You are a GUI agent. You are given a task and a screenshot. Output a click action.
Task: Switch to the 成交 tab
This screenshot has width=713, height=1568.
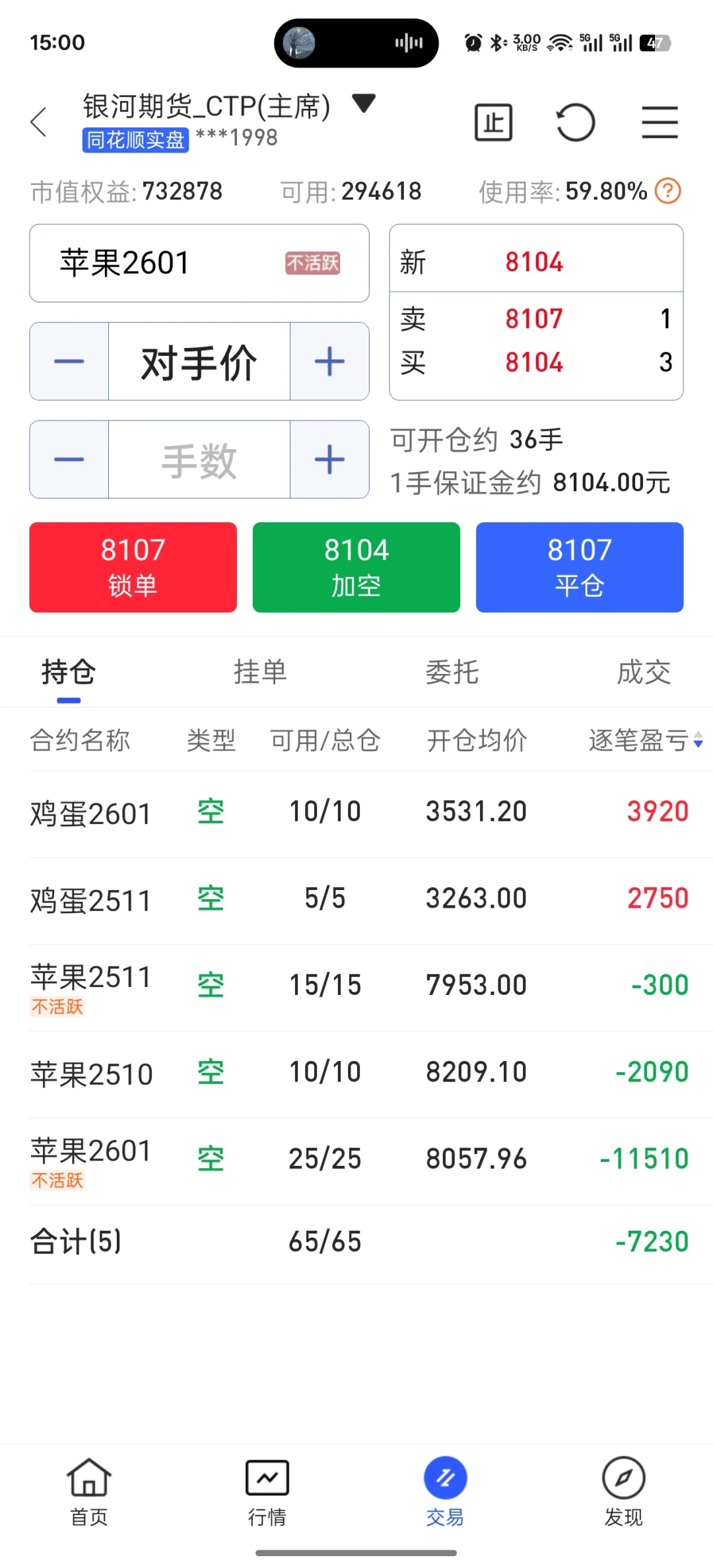click(643, 672)
